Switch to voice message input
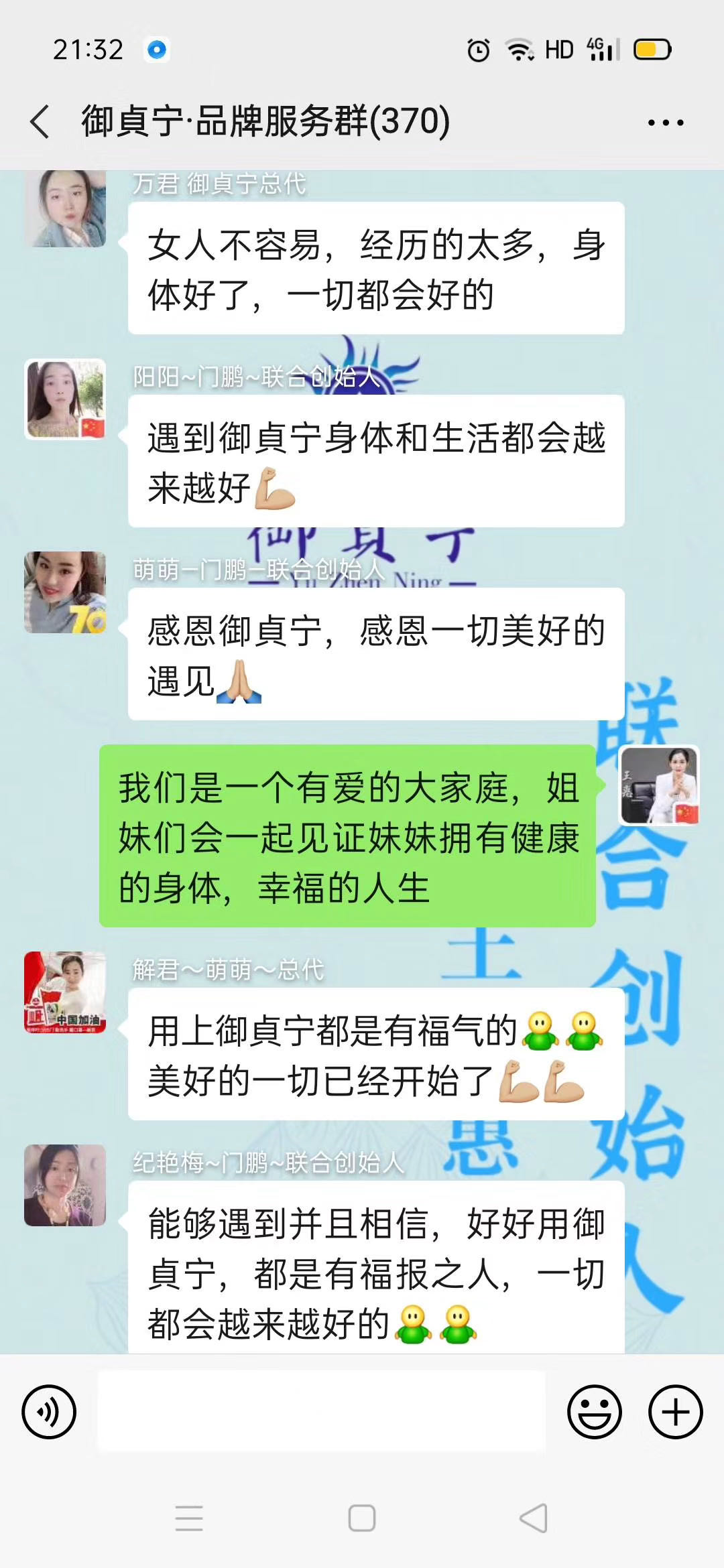This screenshot has width=724, height=1568. [x=49, y=1411]
